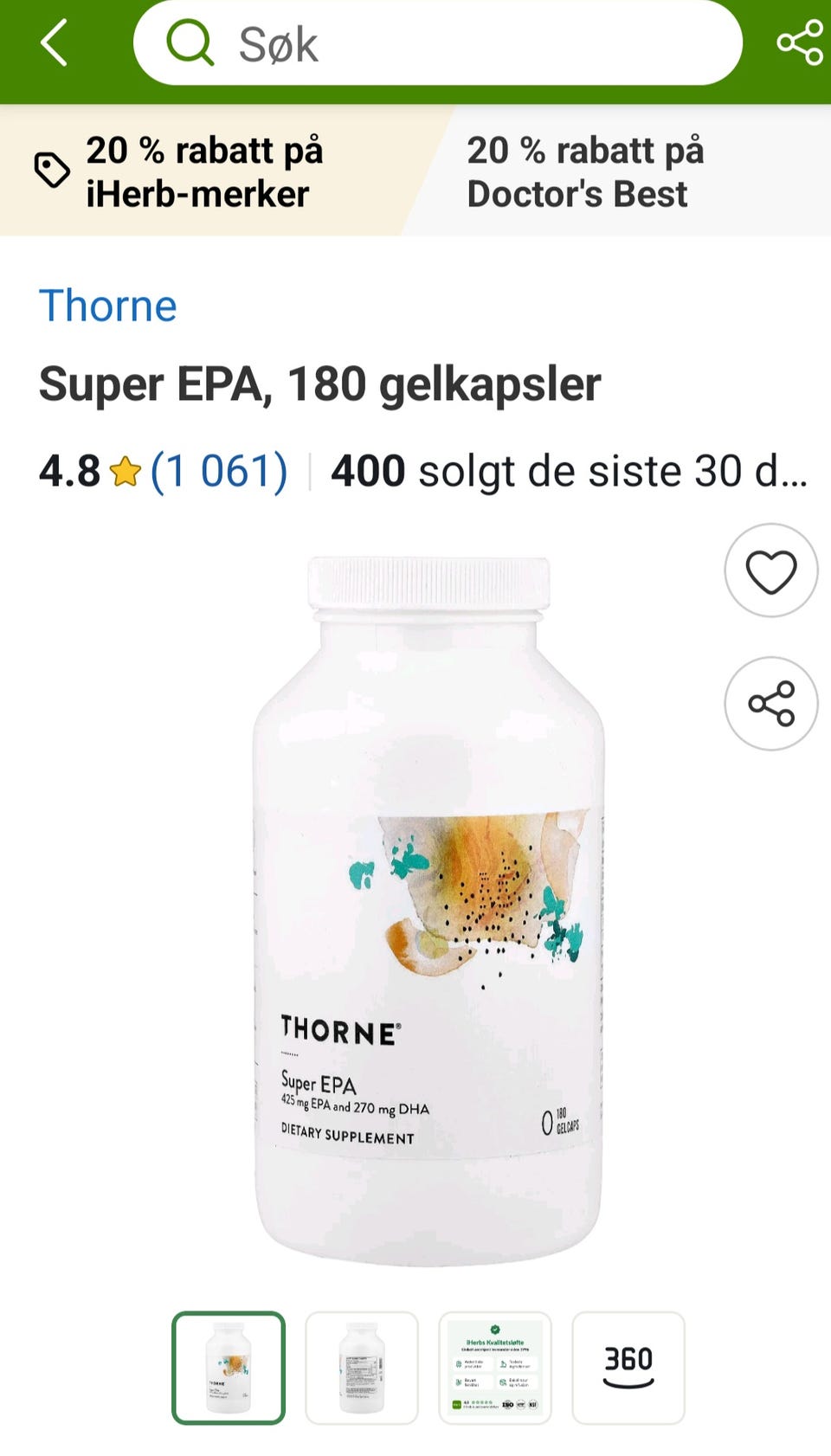Screen dimensions: 831x1456
Task: Open the 360 degree product view
Action: tap(628, 1368)
